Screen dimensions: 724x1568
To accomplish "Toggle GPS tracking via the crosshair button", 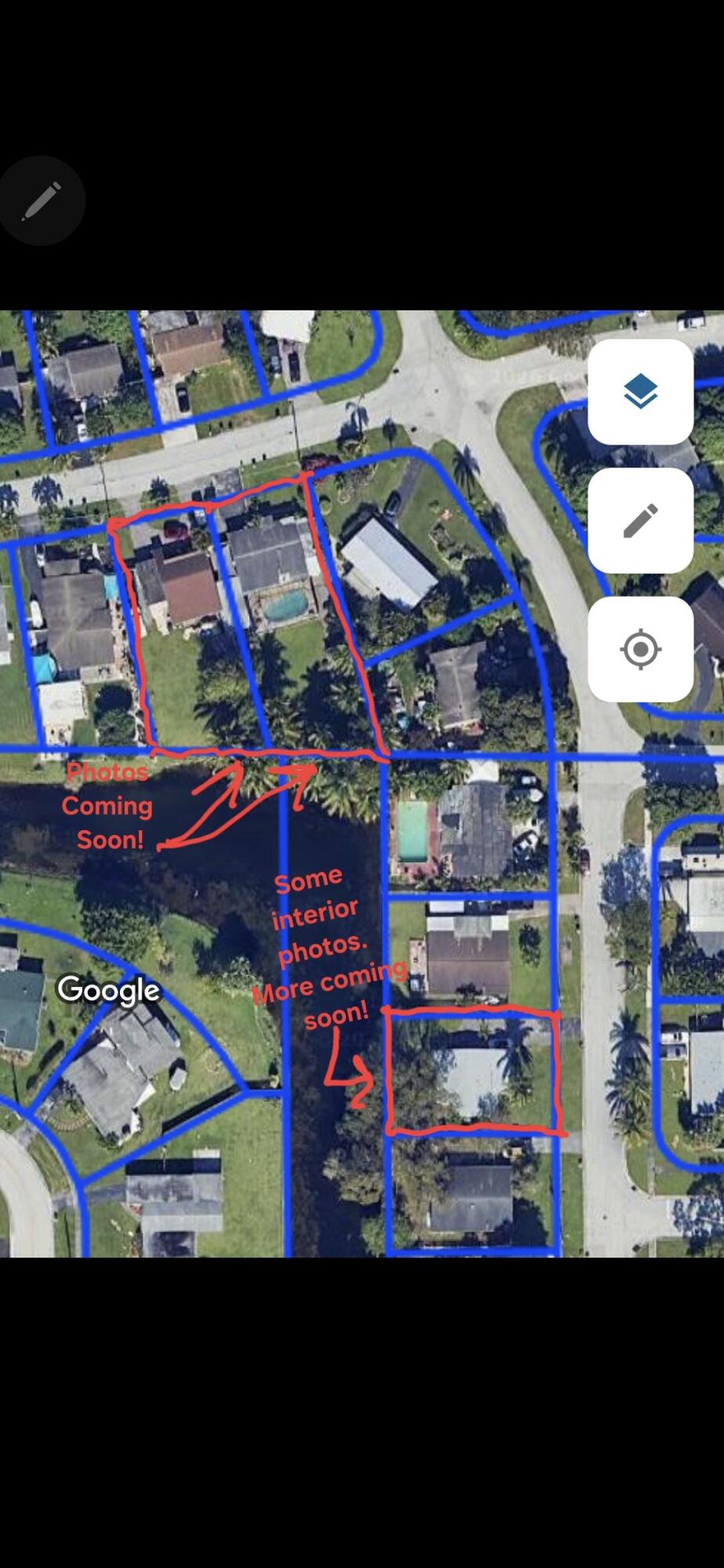I will 641,649.
